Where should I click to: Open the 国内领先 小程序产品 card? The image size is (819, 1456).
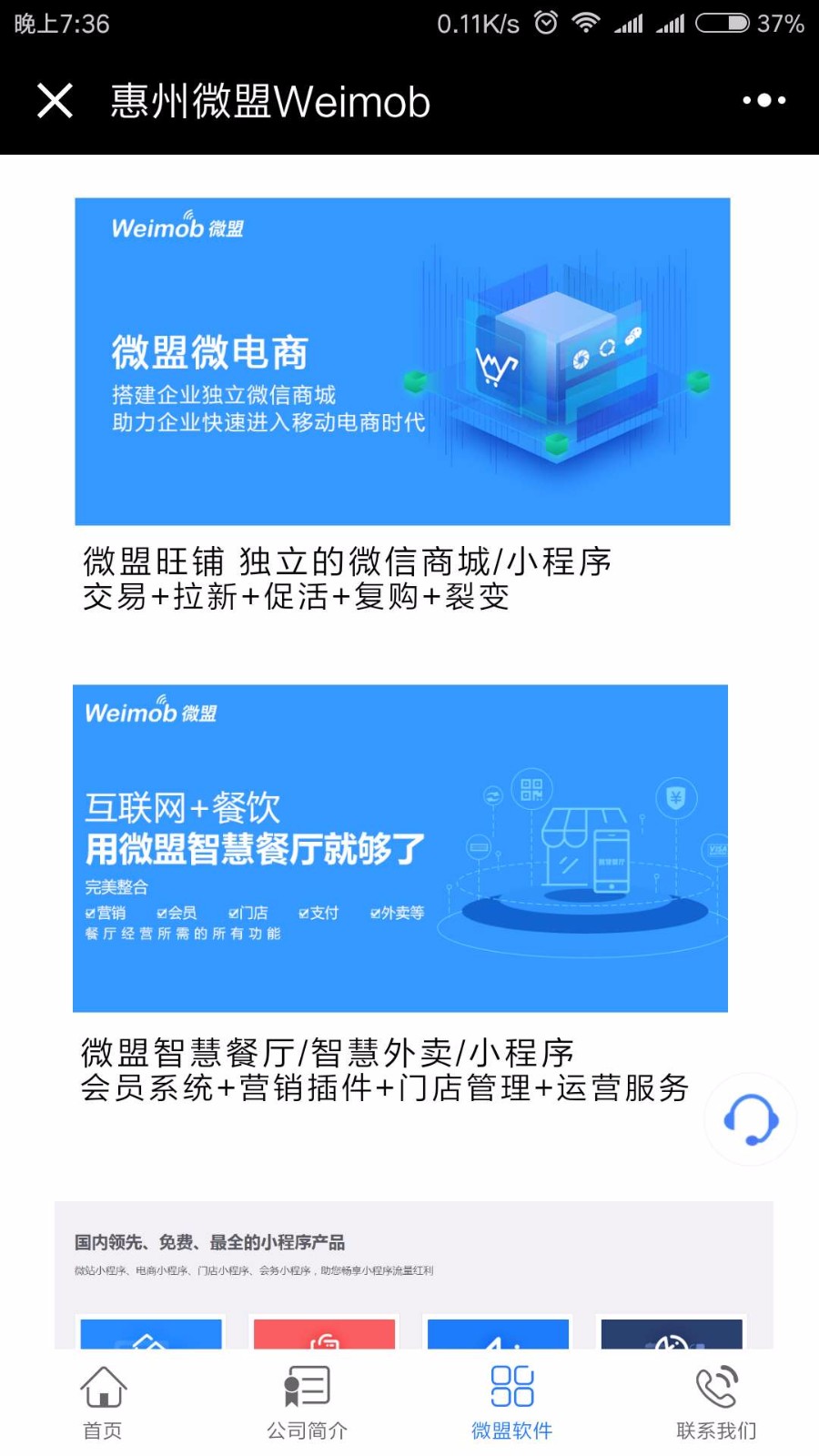coord(414,1275)
